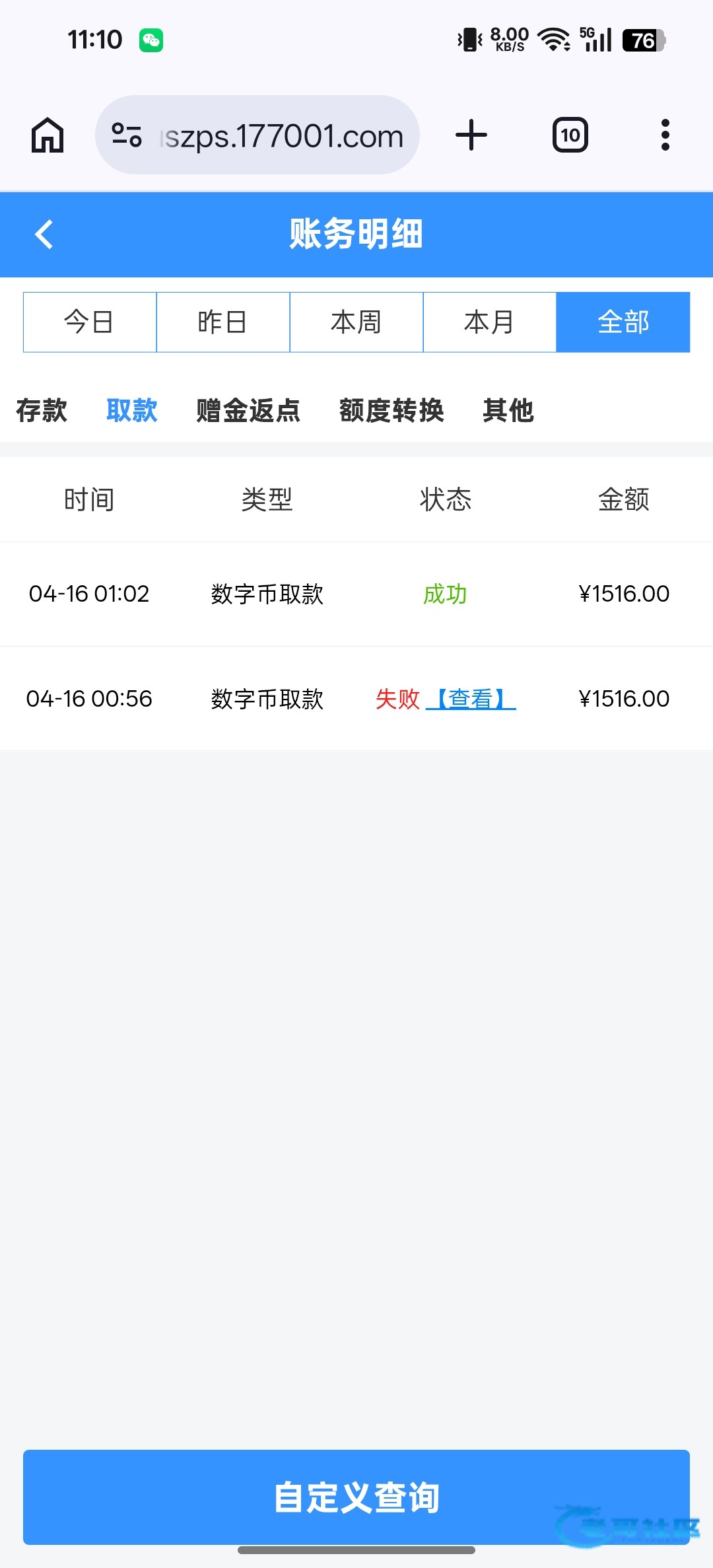The height and width of the screenshot is (1568, 713).
Task: Open a new browser tab
Action: pyautogui.click(x=471, y=135)
